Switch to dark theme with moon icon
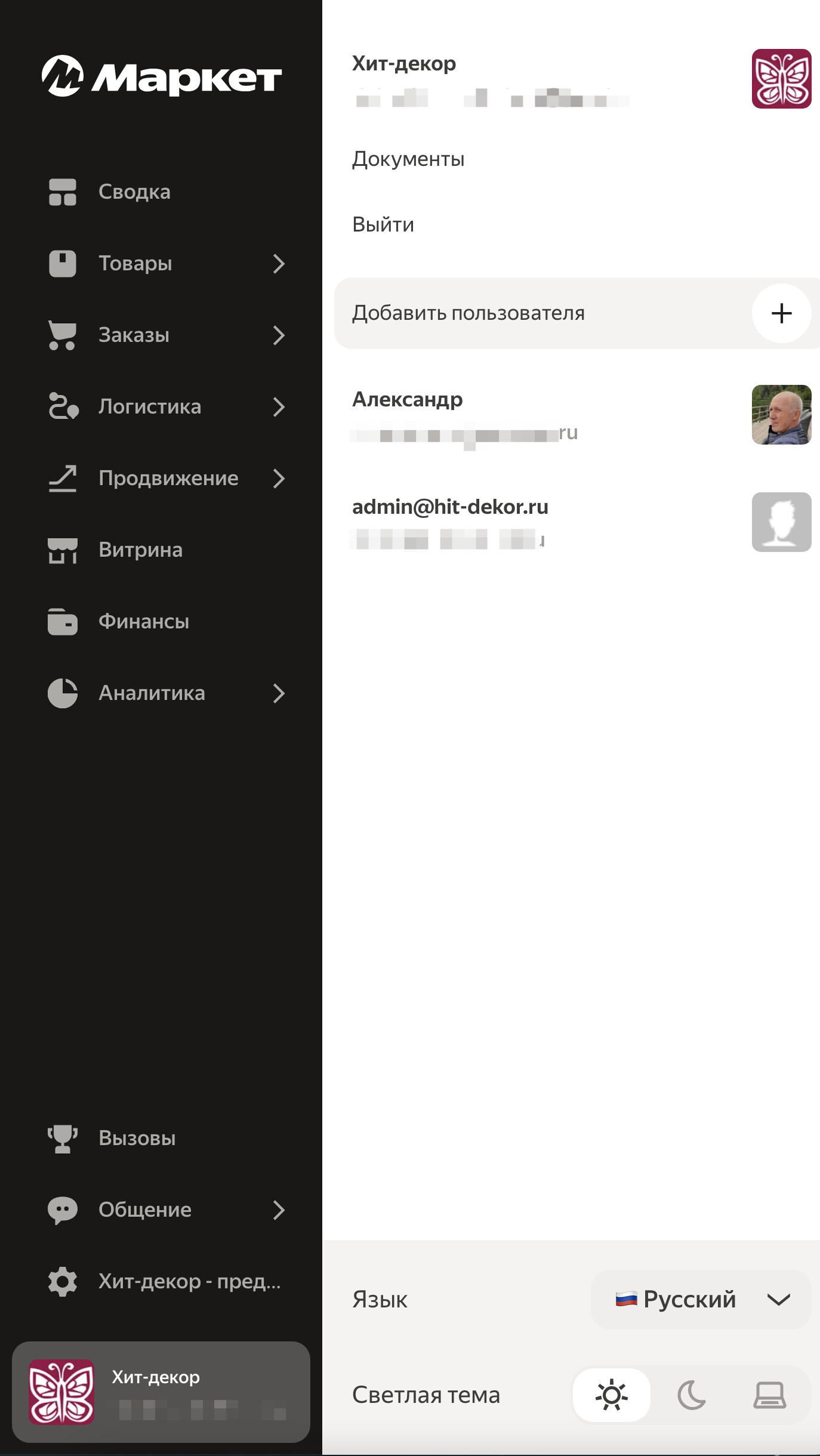 [692, 1395]
